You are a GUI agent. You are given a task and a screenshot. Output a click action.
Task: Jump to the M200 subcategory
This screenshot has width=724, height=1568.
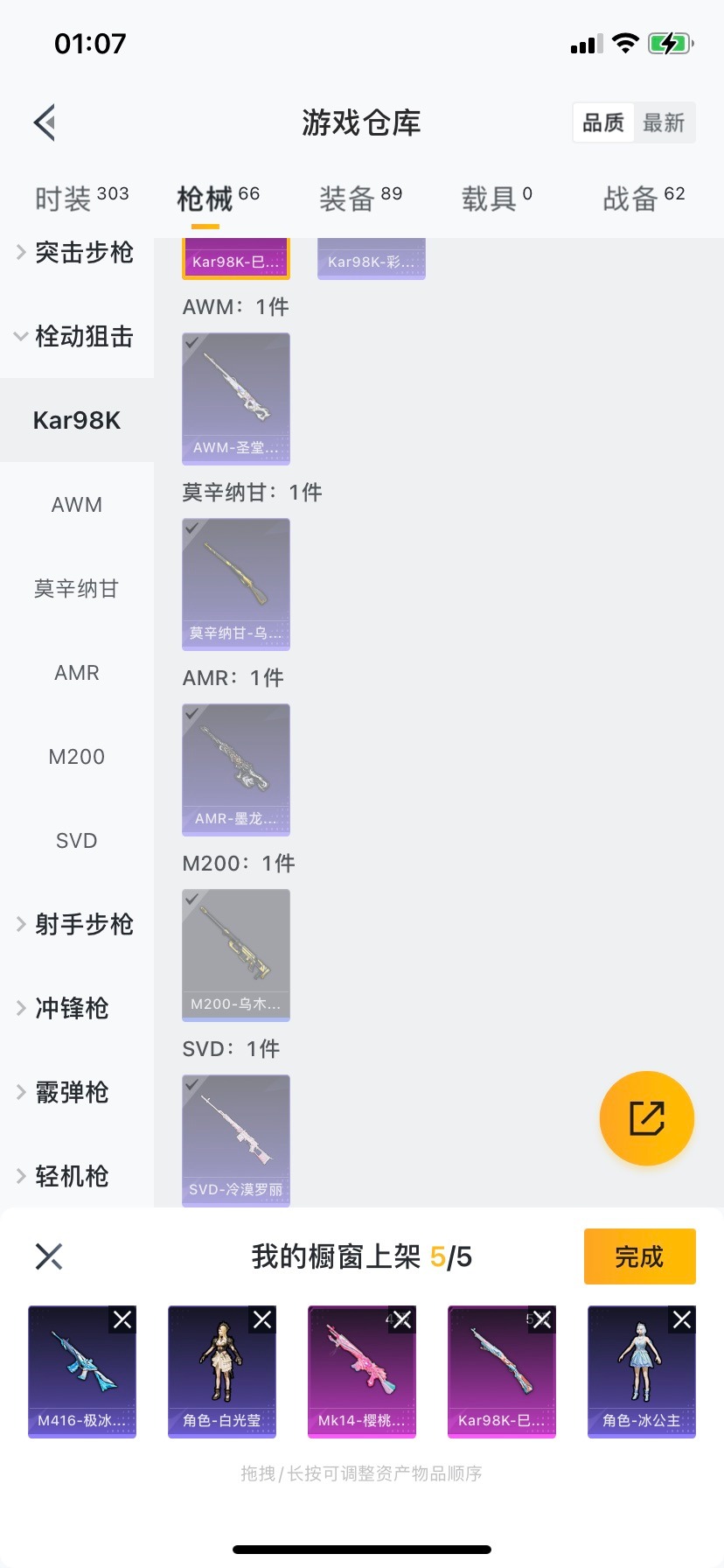[77, 757]
